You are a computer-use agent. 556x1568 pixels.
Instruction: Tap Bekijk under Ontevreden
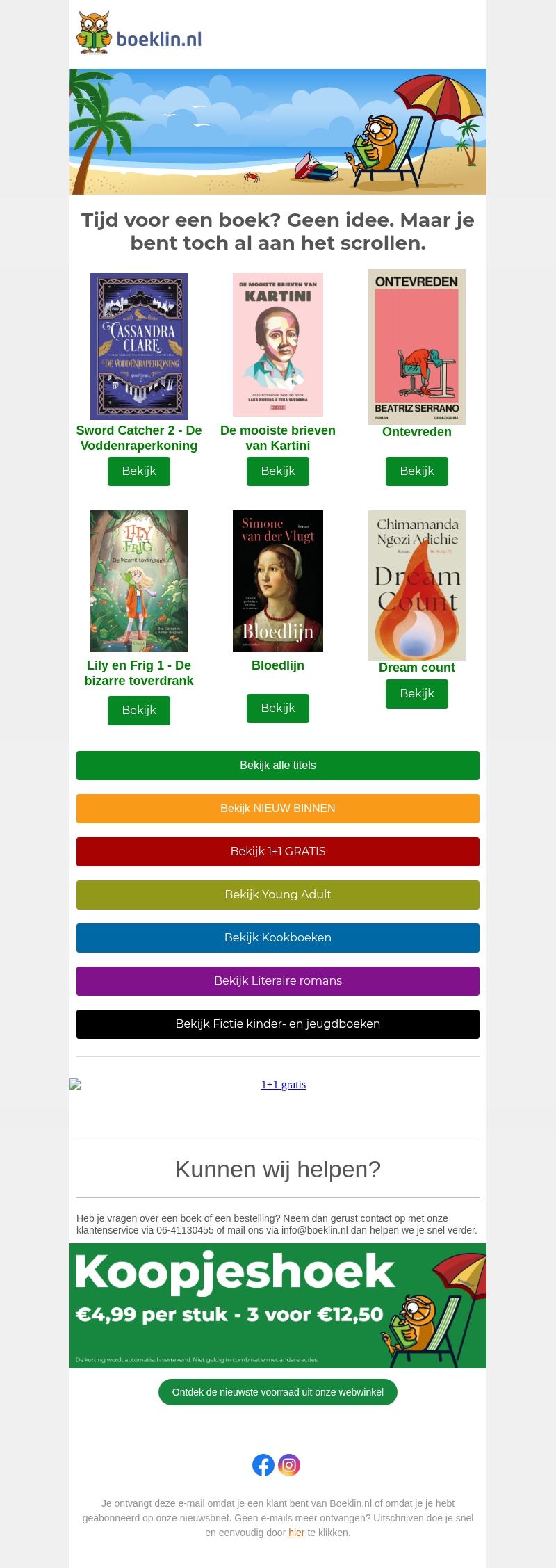417,471
